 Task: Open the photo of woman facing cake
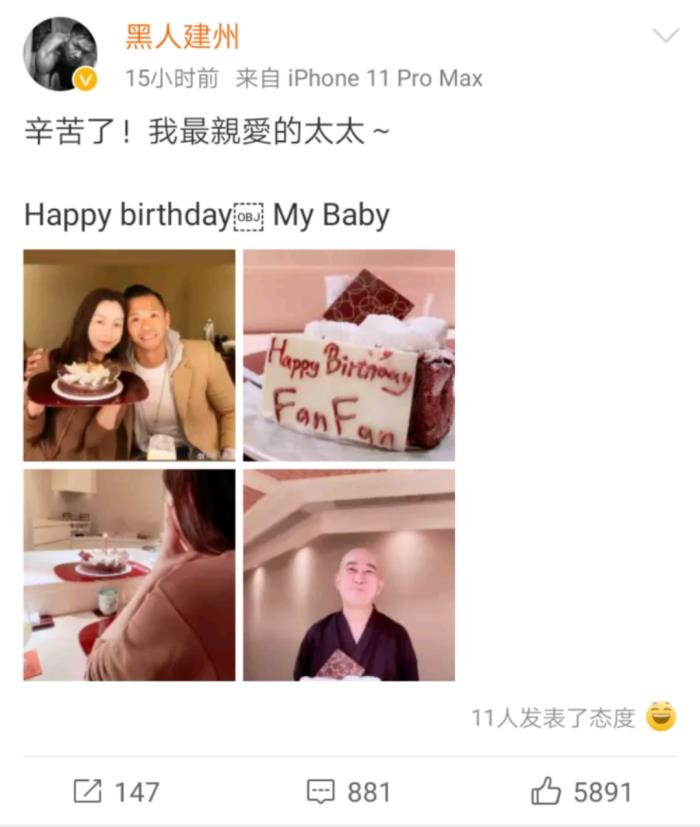(129, 575)
